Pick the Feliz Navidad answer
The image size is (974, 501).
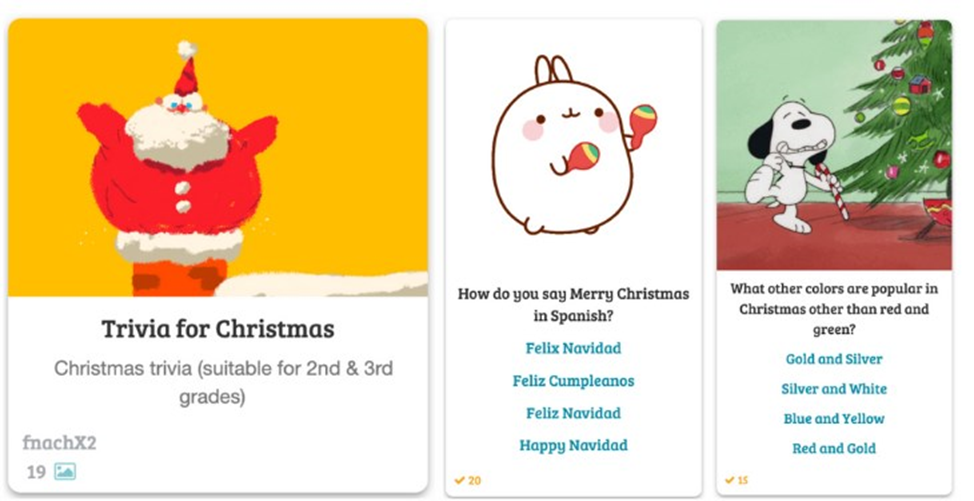573,413
